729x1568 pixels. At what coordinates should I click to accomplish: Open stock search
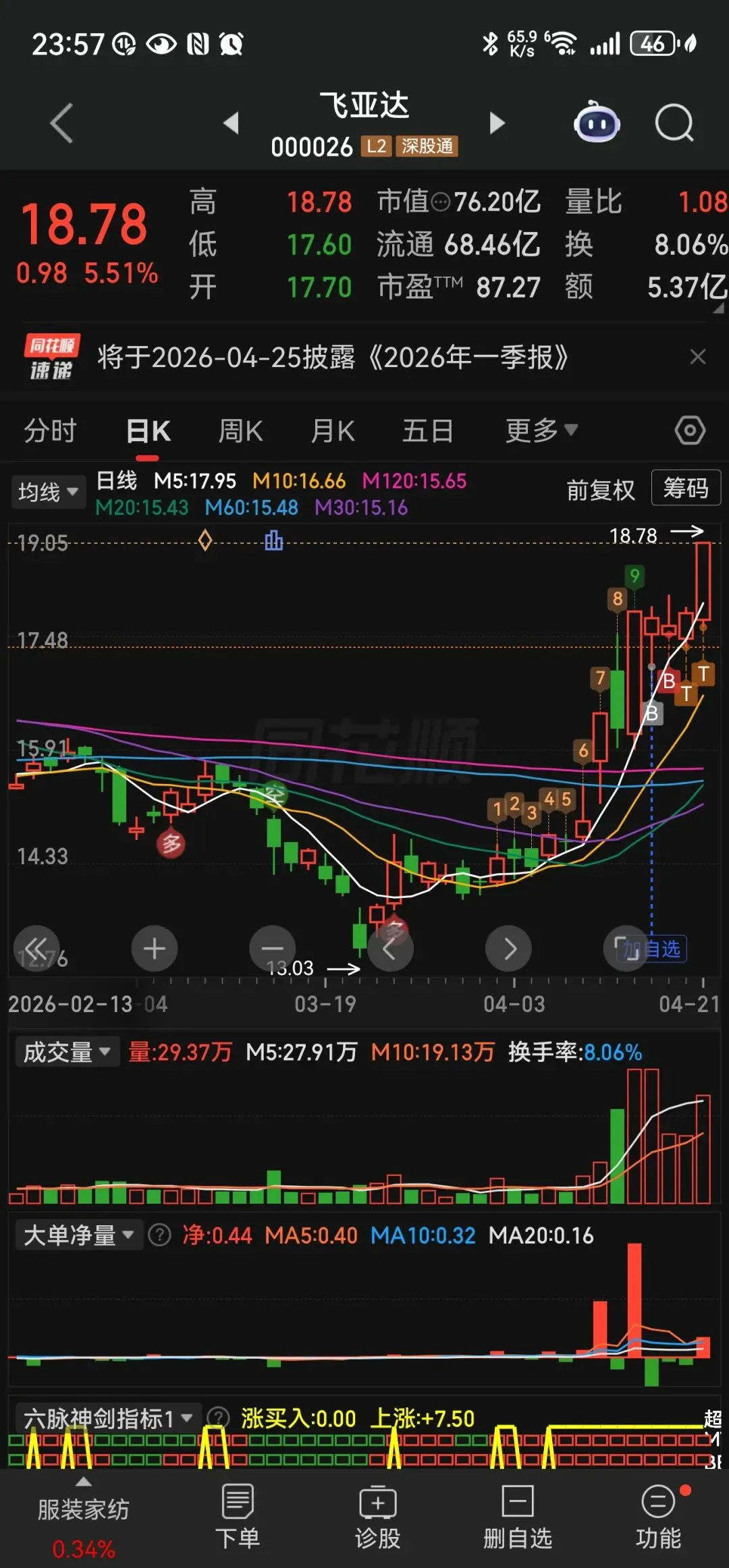(674, 123)
